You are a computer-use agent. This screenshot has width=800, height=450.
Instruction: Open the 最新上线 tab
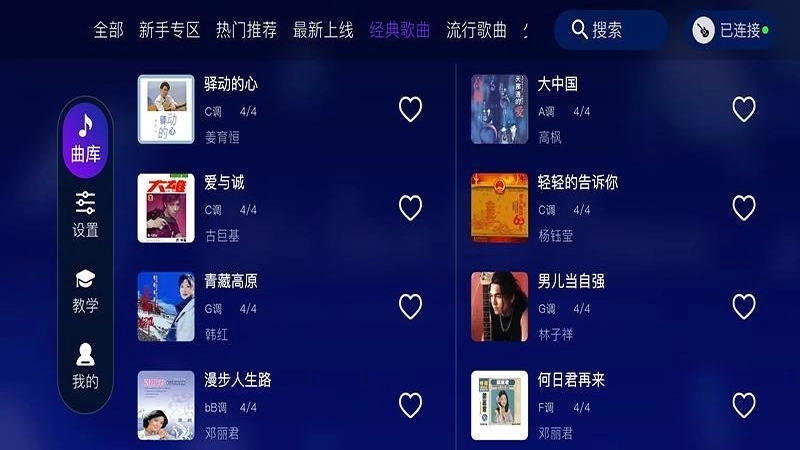pos(323,30)
